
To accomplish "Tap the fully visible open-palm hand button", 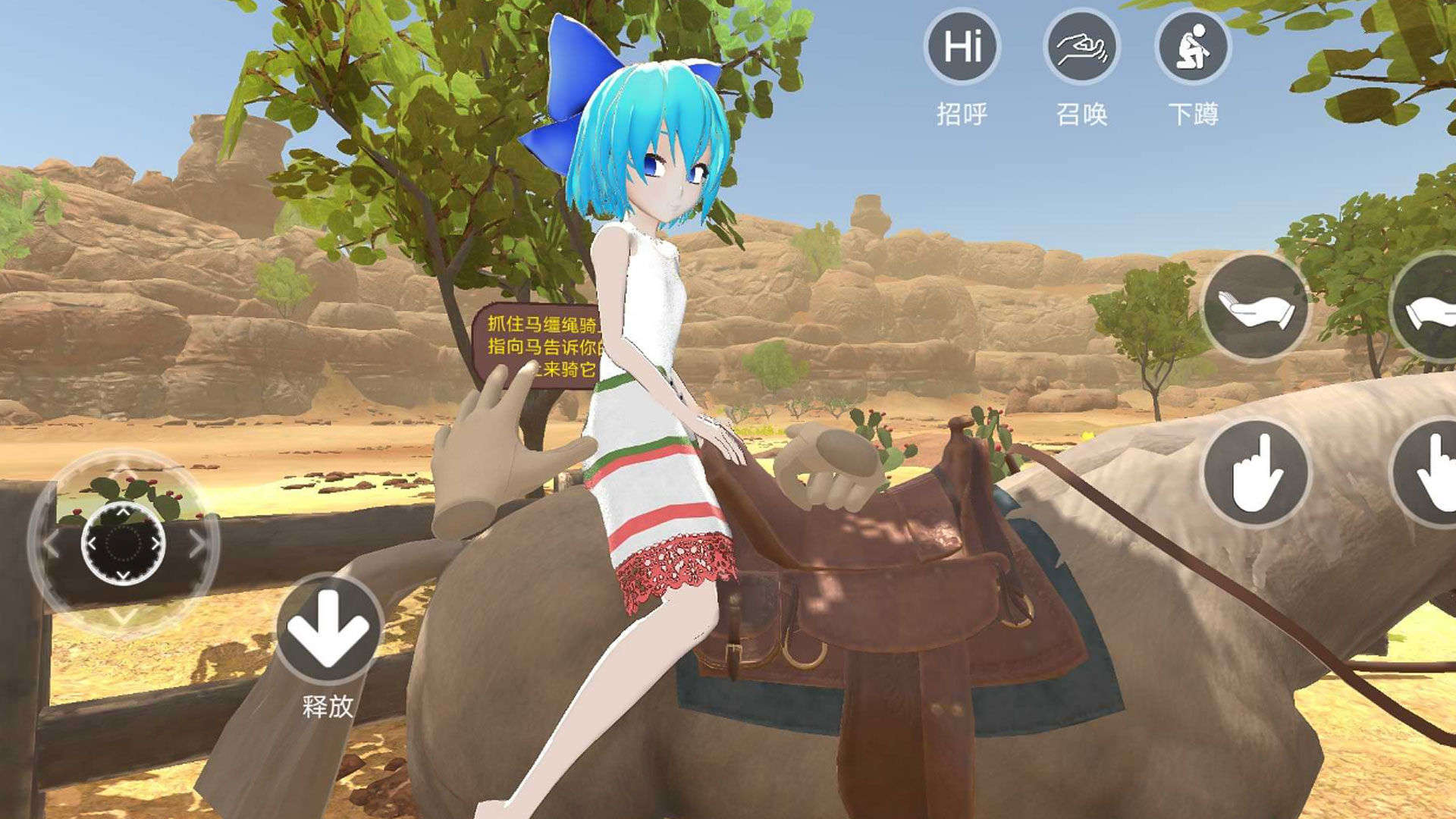I will pos(1256,308).
